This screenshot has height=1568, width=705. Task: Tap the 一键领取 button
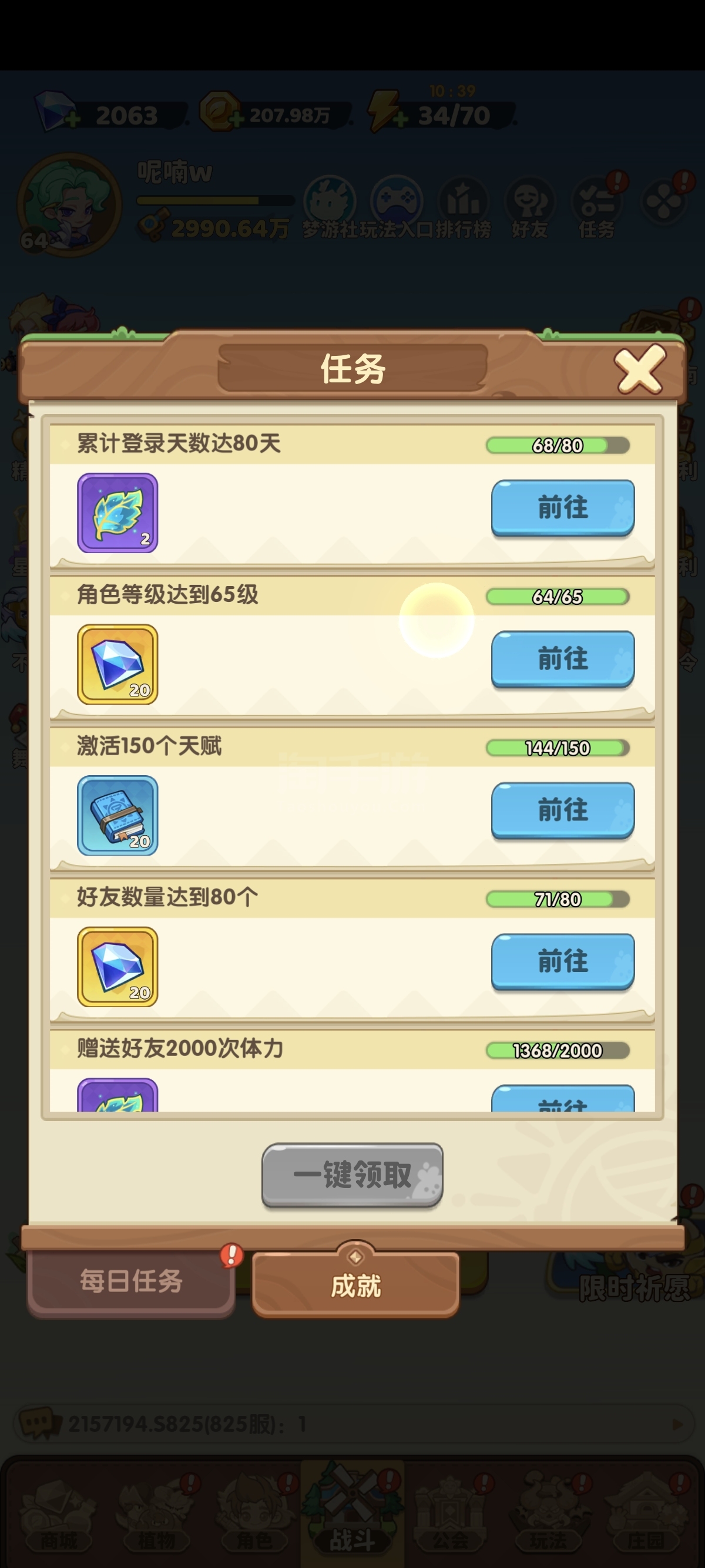[x=352, y=1175]
